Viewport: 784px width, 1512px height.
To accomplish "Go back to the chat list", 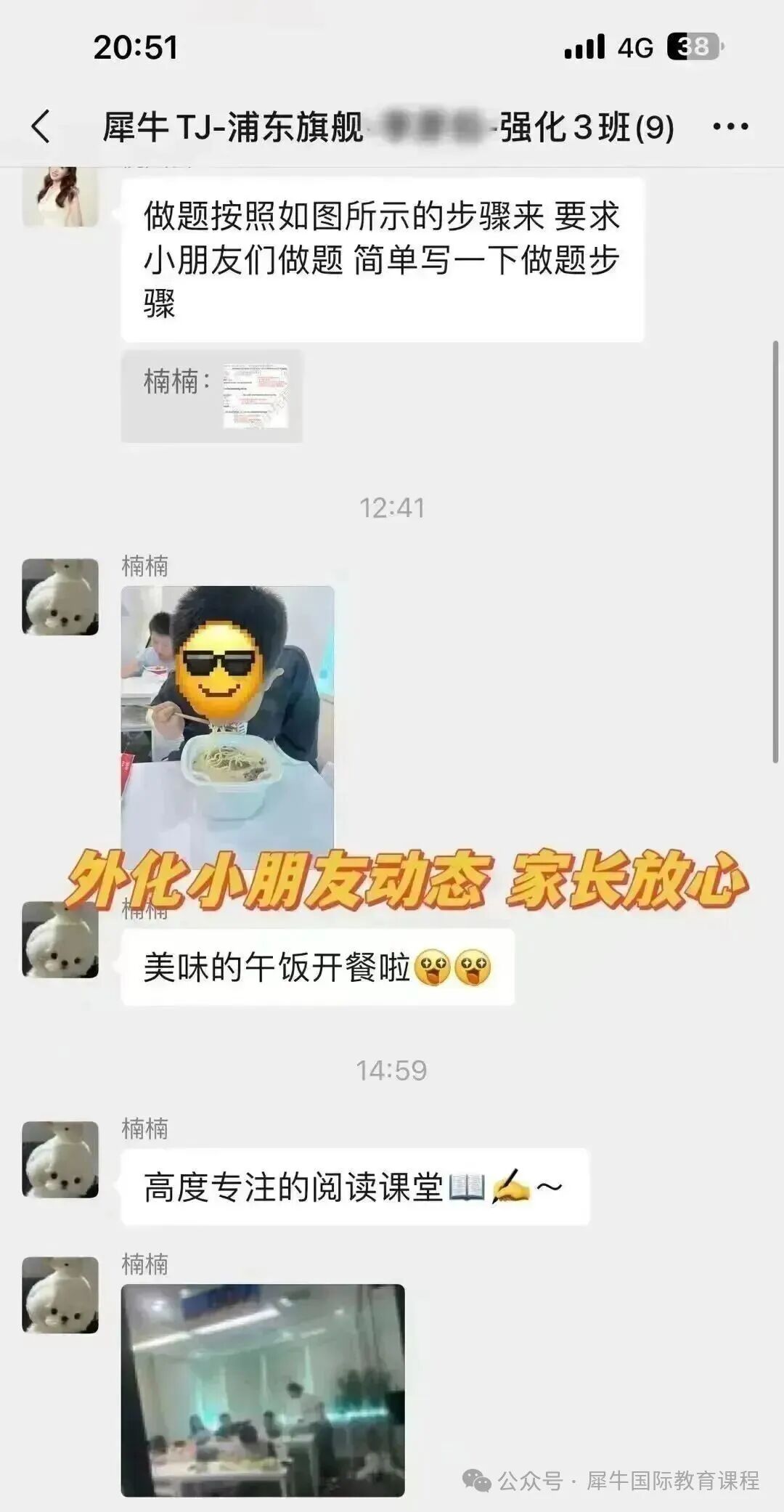I will click(42, 126).
